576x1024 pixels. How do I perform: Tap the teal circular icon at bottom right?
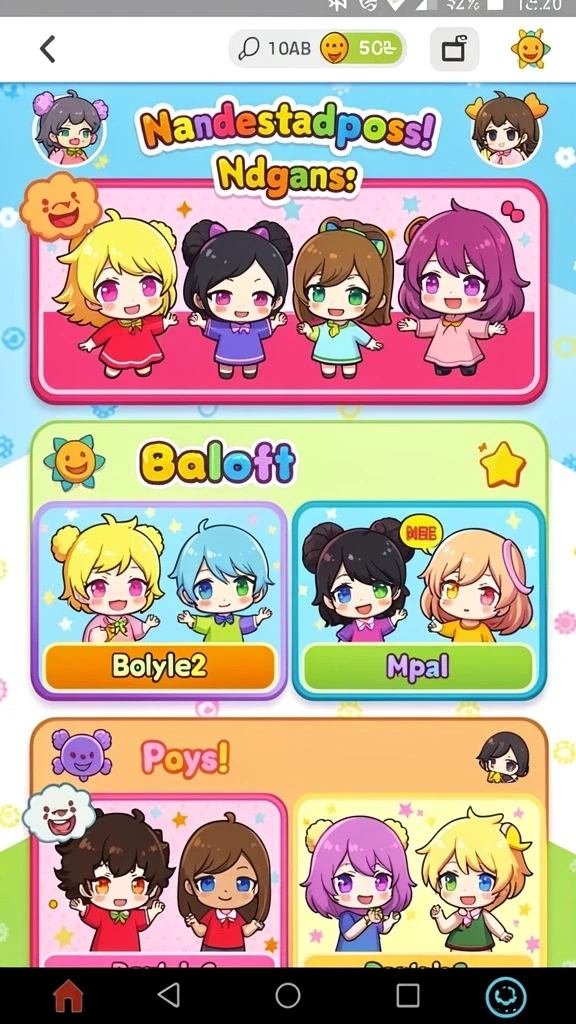pyautogui.click(x=506, y=997)
